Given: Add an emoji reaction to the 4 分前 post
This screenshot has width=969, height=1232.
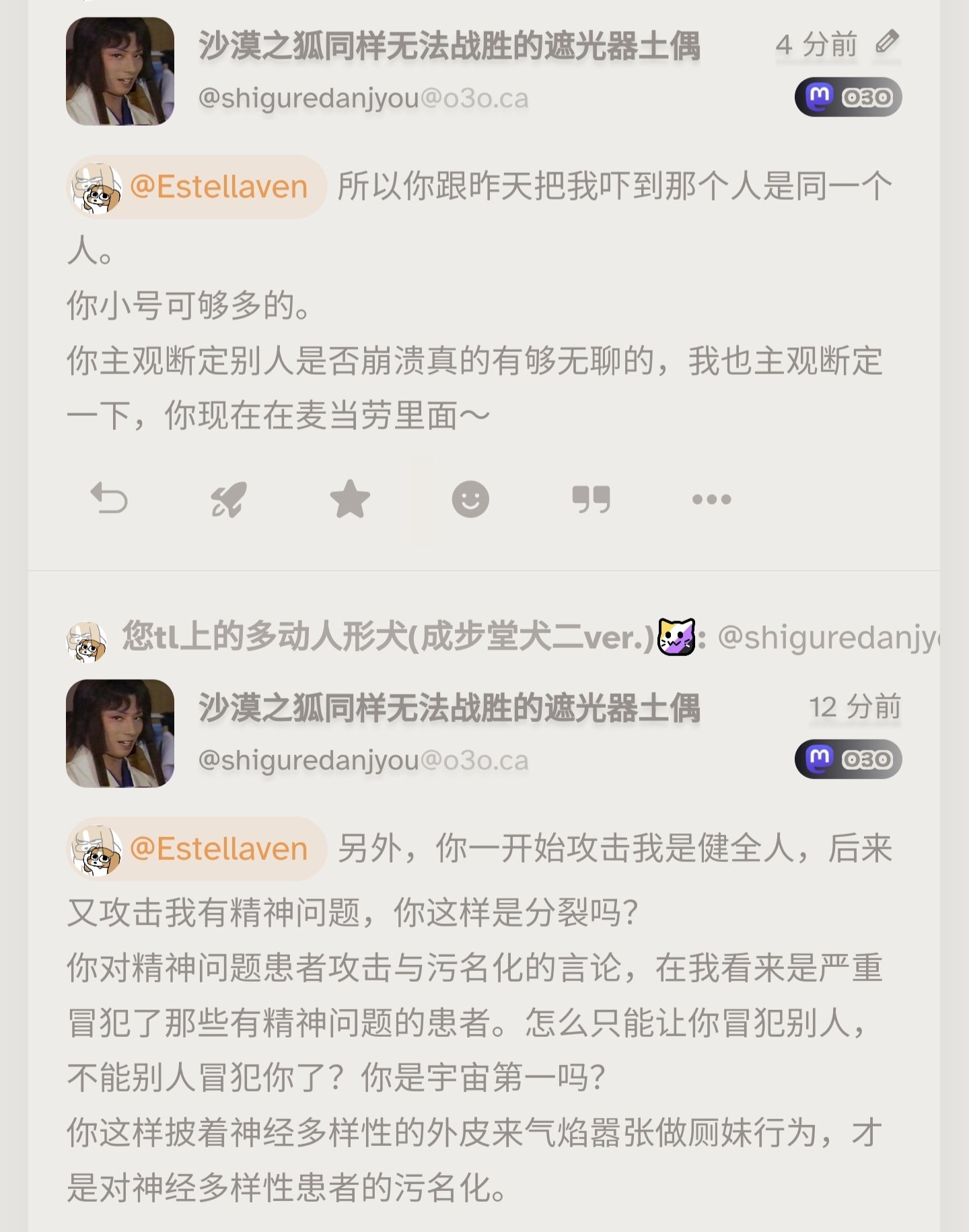Looking at the screenshot, I should (470, 499).
